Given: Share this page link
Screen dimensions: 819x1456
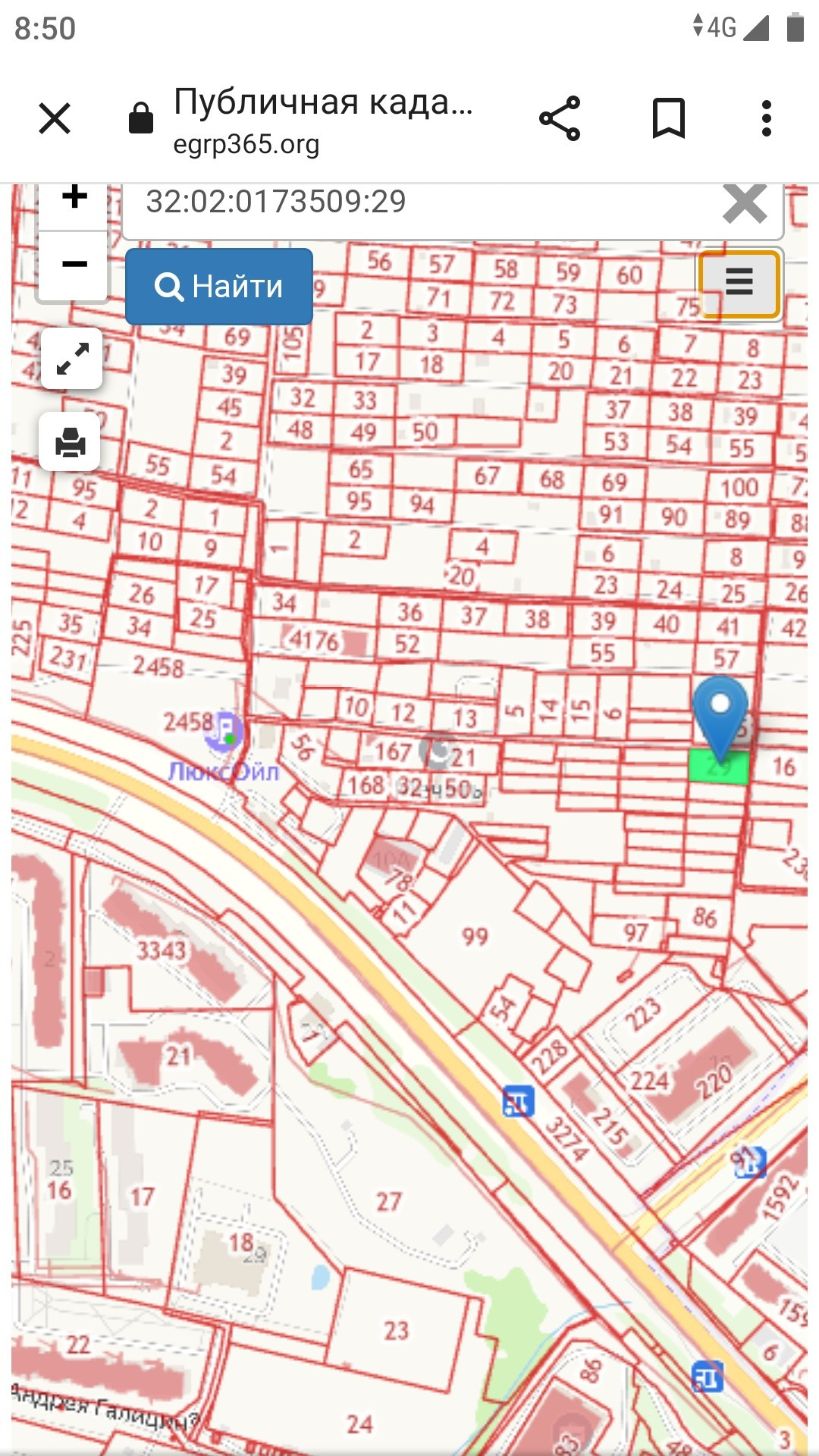Looking at the screenshot, I should tap(560, 119).
